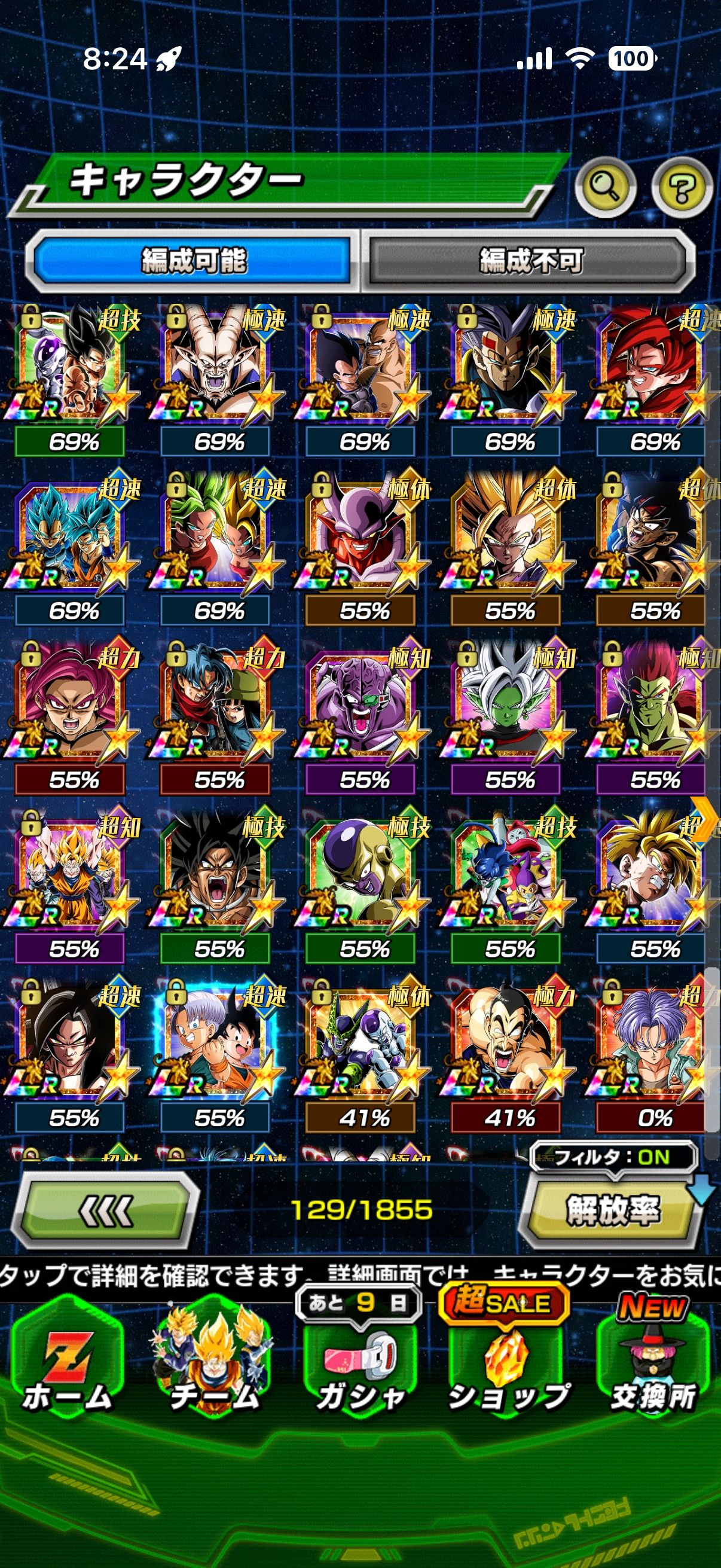Switch to the 編成不可 tab
The width and height of the screenshot is (721, 1568).
pyautogui.click(x=530, y=261)
